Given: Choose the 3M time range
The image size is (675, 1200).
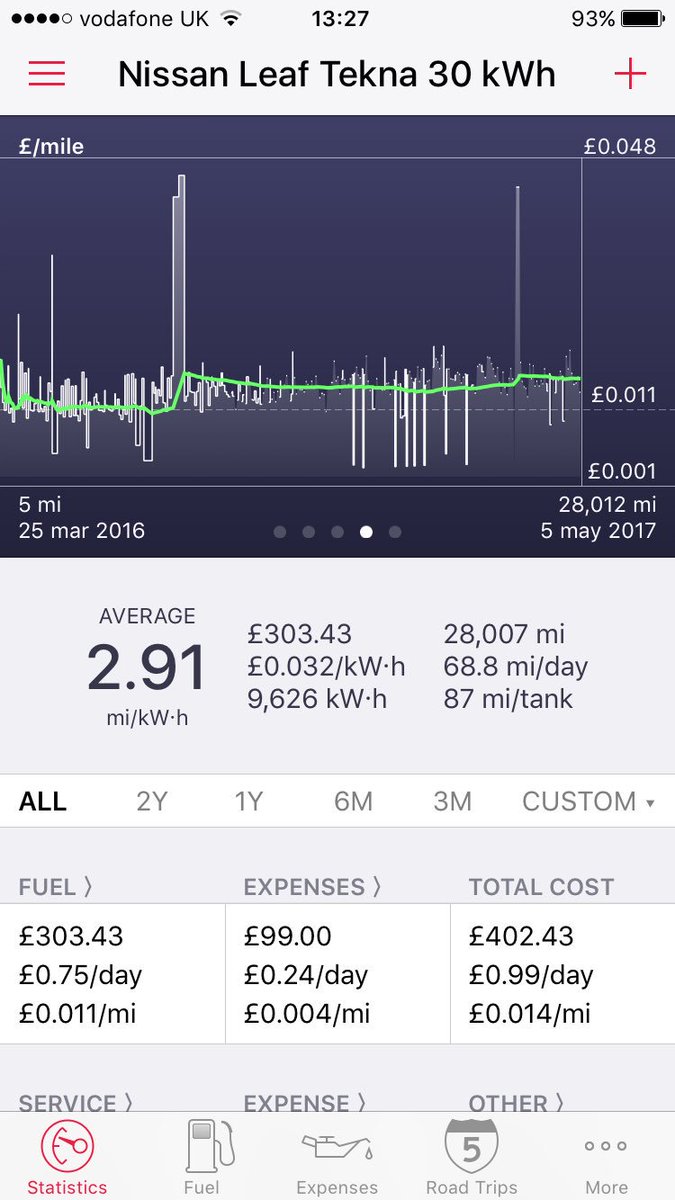Looking at the screenshot, I should pyautogui.click(x=452, y=801).
